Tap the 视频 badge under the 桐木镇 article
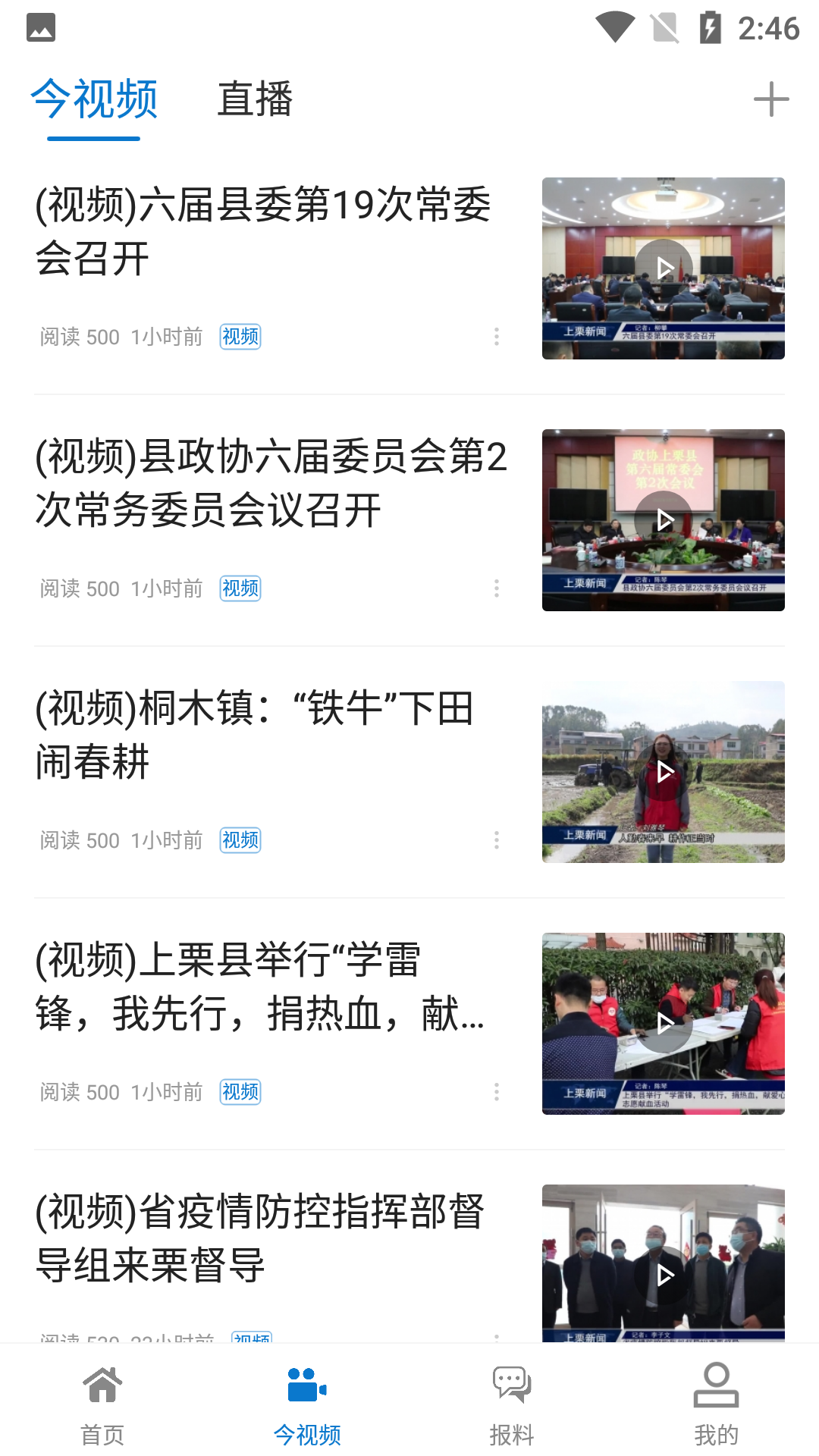 pos(240,840)
